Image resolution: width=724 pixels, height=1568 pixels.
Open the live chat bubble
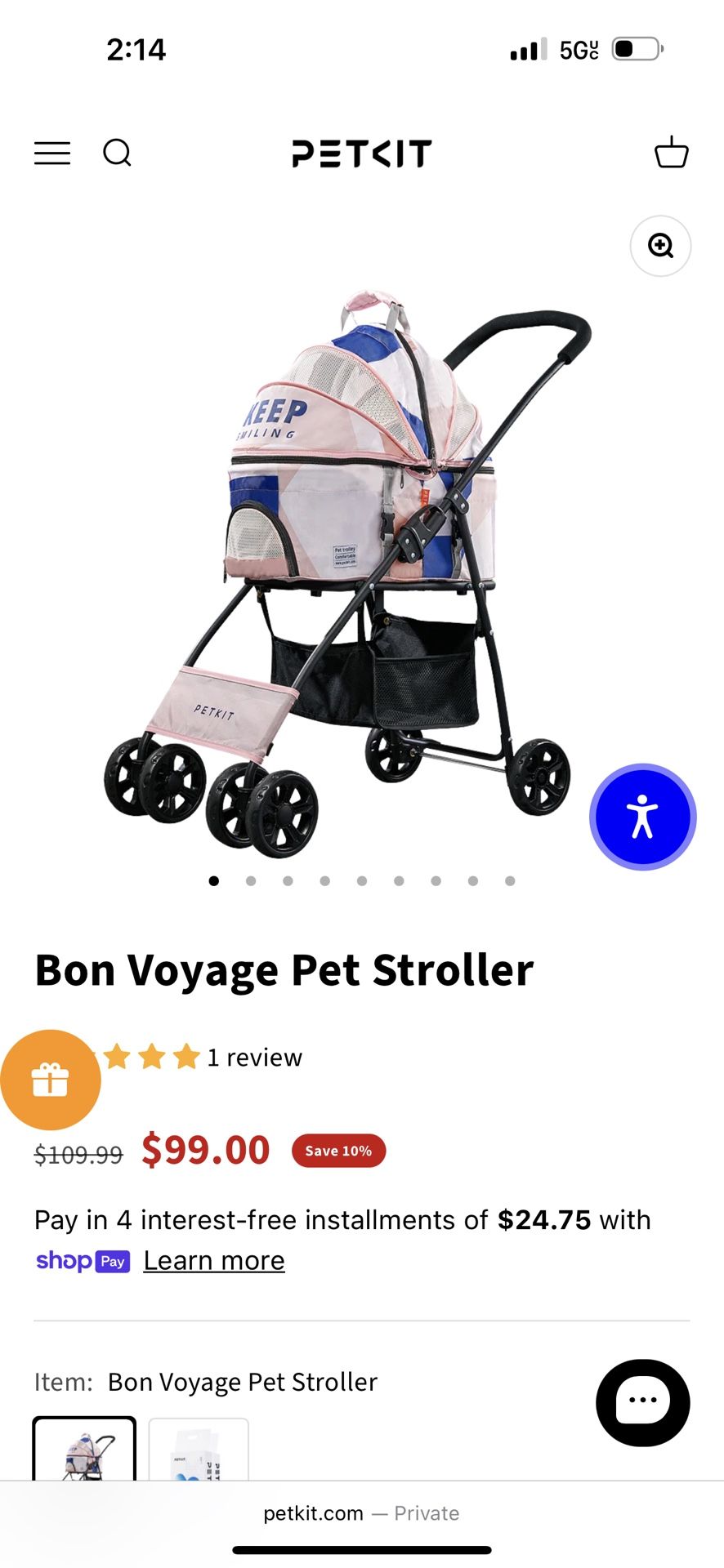click(x=643, y=1402)
